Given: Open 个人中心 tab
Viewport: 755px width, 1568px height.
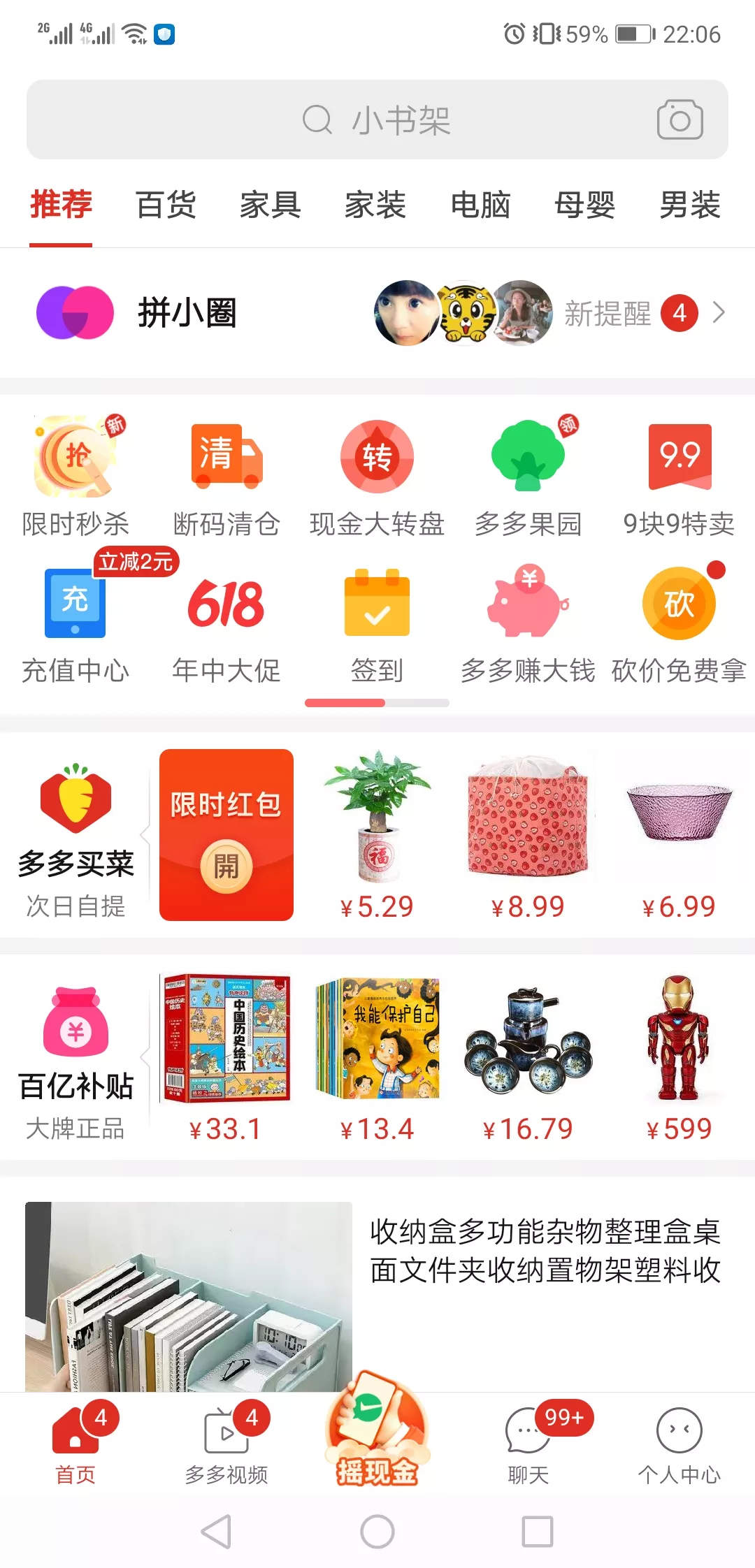Looking at the screenshot, I should [678, 1444].
